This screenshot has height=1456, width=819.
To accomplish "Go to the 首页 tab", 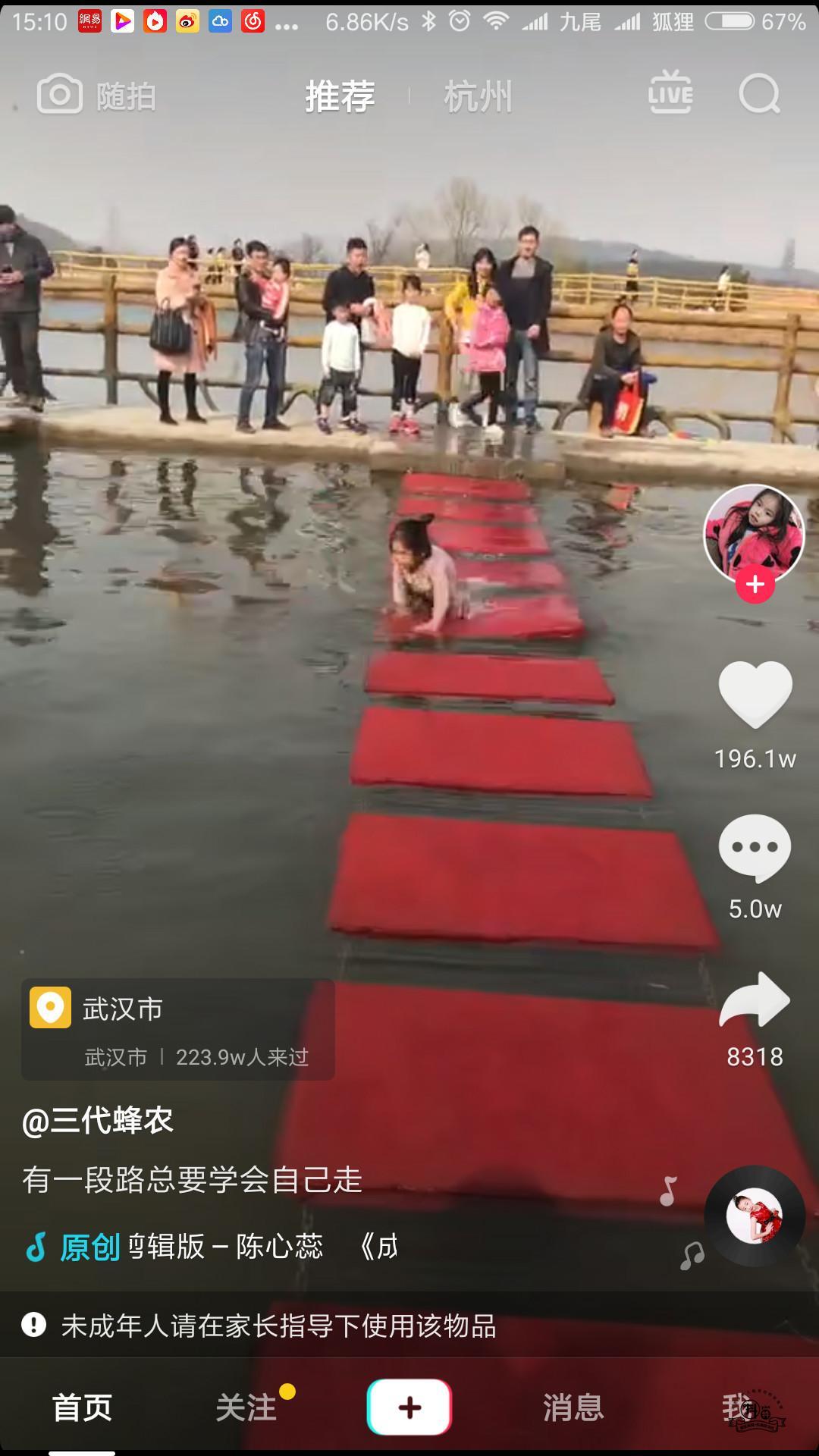I will 82,1407.
